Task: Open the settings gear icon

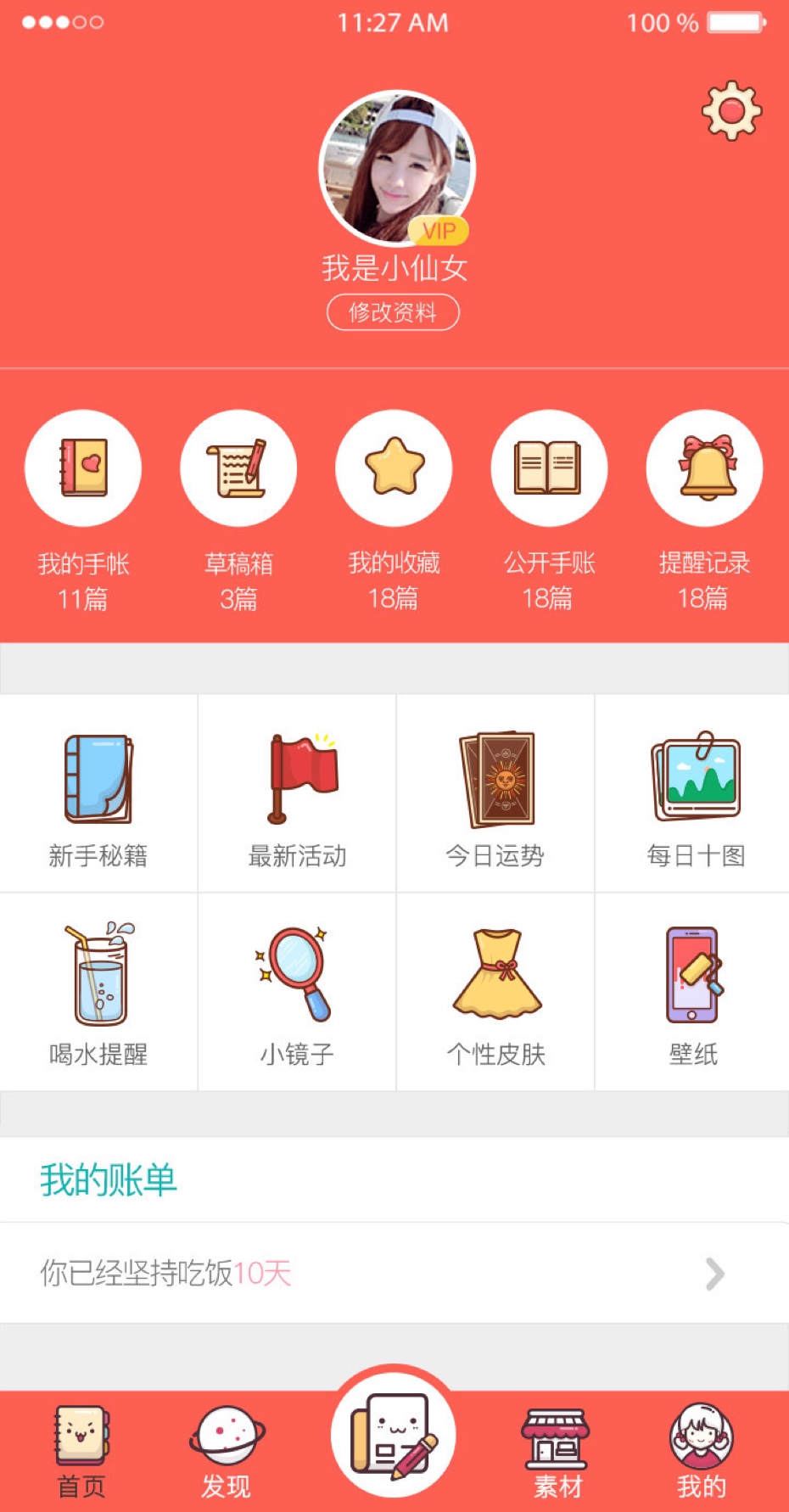Action: pyautogui.click(x=731, y=110)
